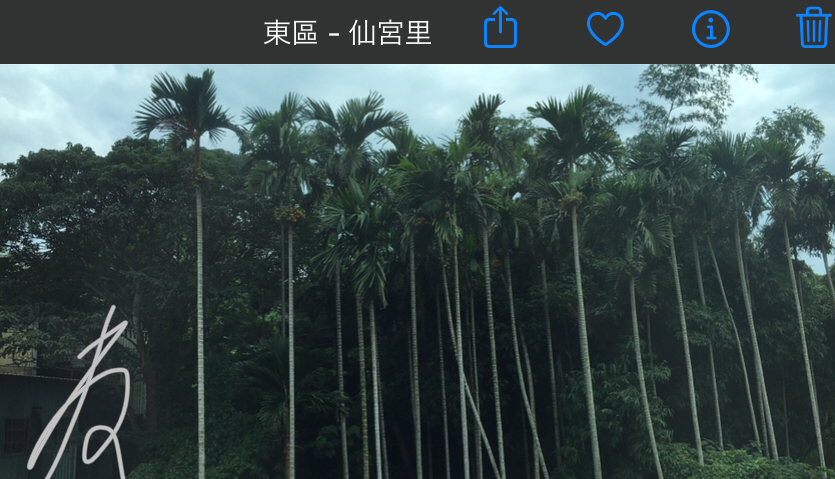The width and height of the screenshot is (835, 479).
Task: Share this photo
Action: (x=500, y=28)
